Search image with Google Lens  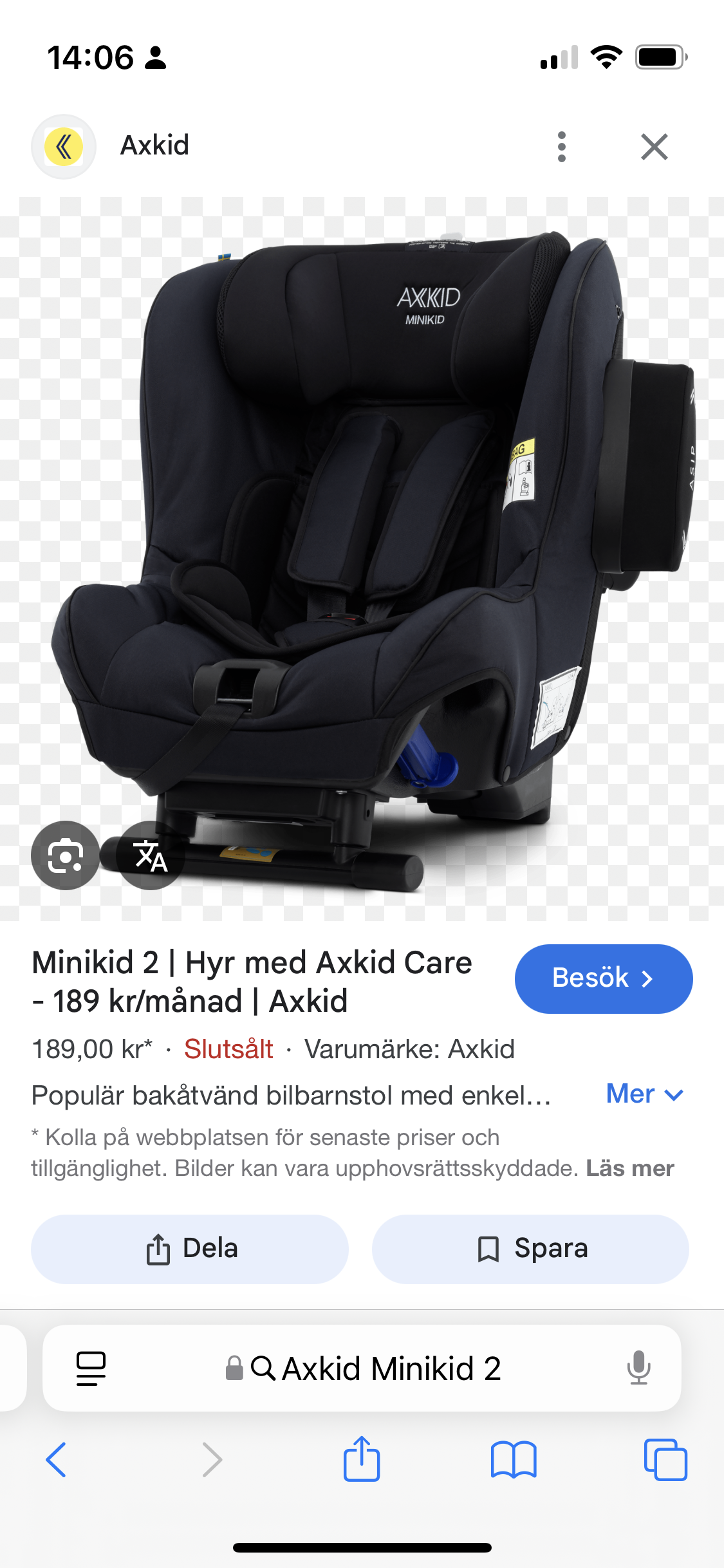(65, 855)
